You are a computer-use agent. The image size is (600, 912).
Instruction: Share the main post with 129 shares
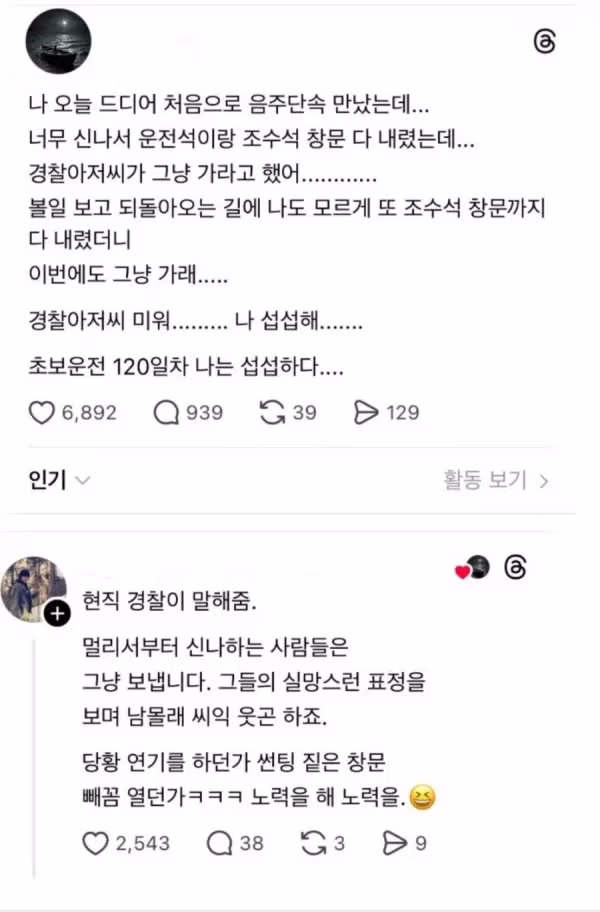tap(367, 412)
